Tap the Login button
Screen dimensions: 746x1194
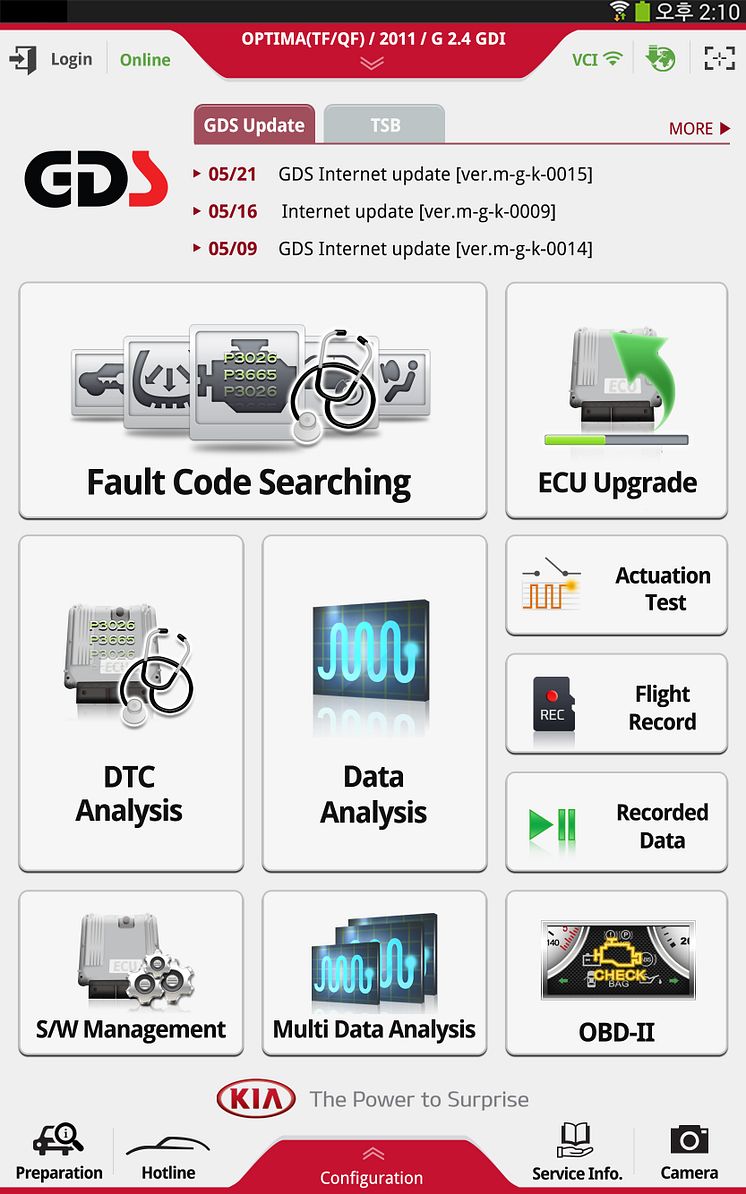pyautogui.click(x=52, y=59)
